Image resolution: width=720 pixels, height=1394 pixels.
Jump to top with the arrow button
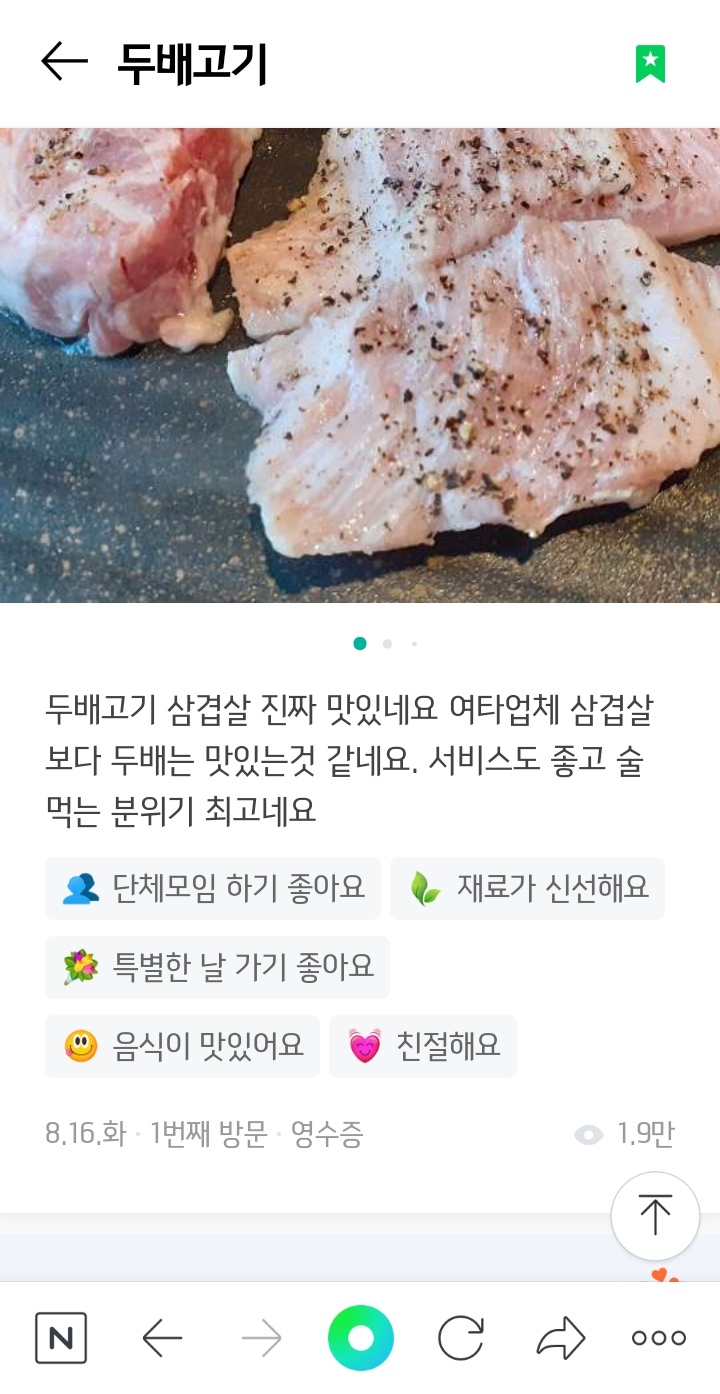655,1215
